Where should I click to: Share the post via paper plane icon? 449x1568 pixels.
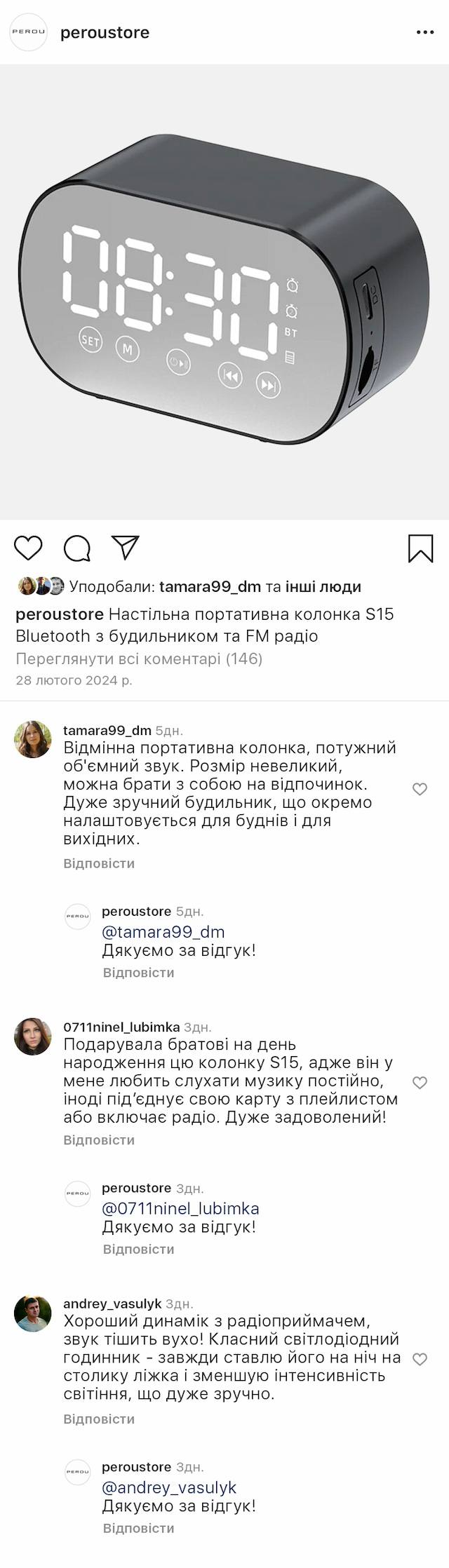[126, 548]
